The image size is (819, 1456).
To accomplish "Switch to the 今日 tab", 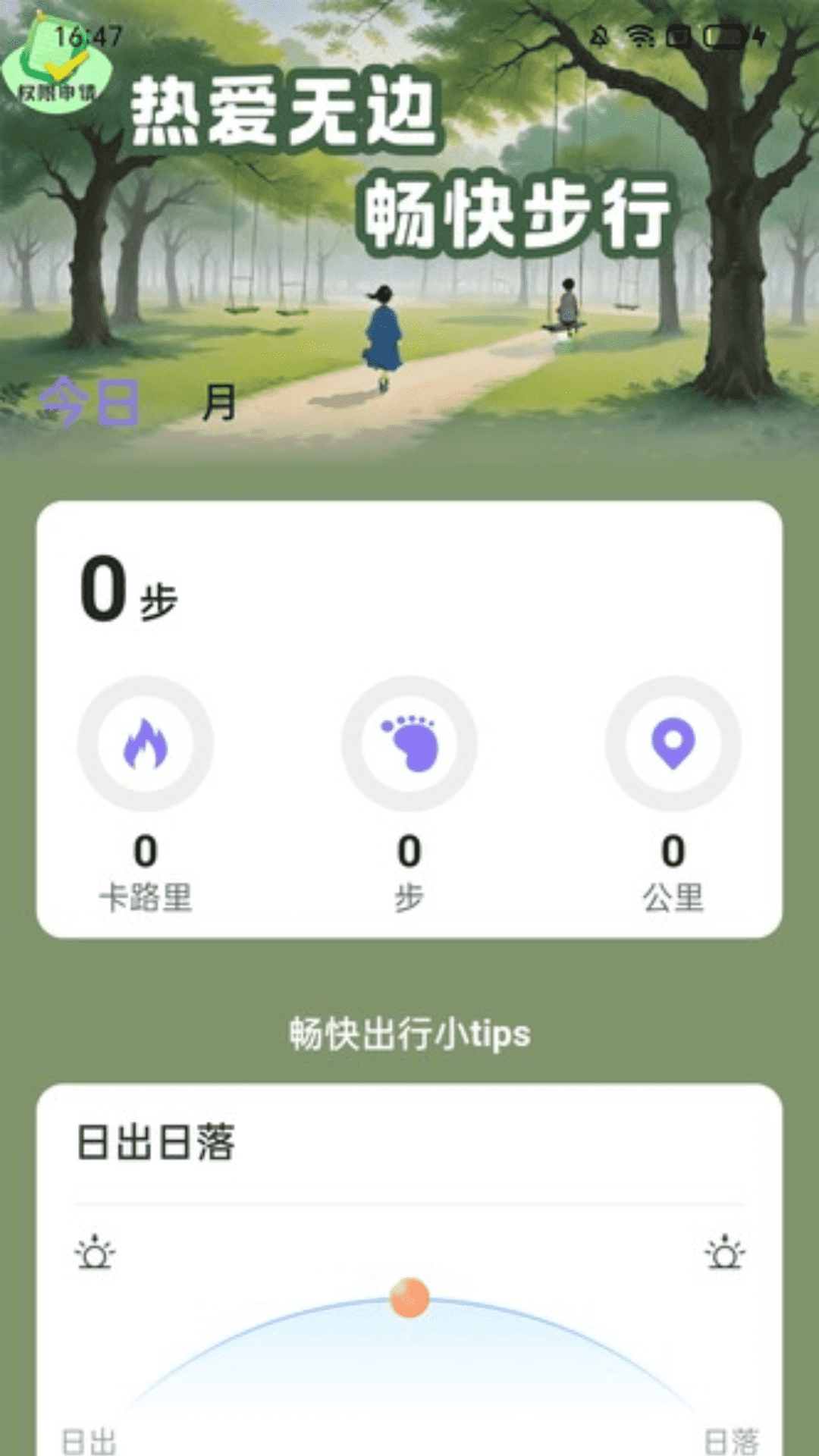I will tap(89, 402).
